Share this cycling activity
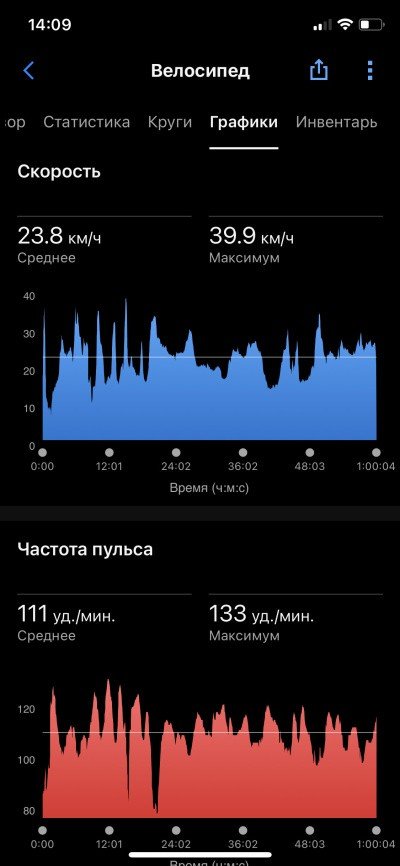 (318, 70)
